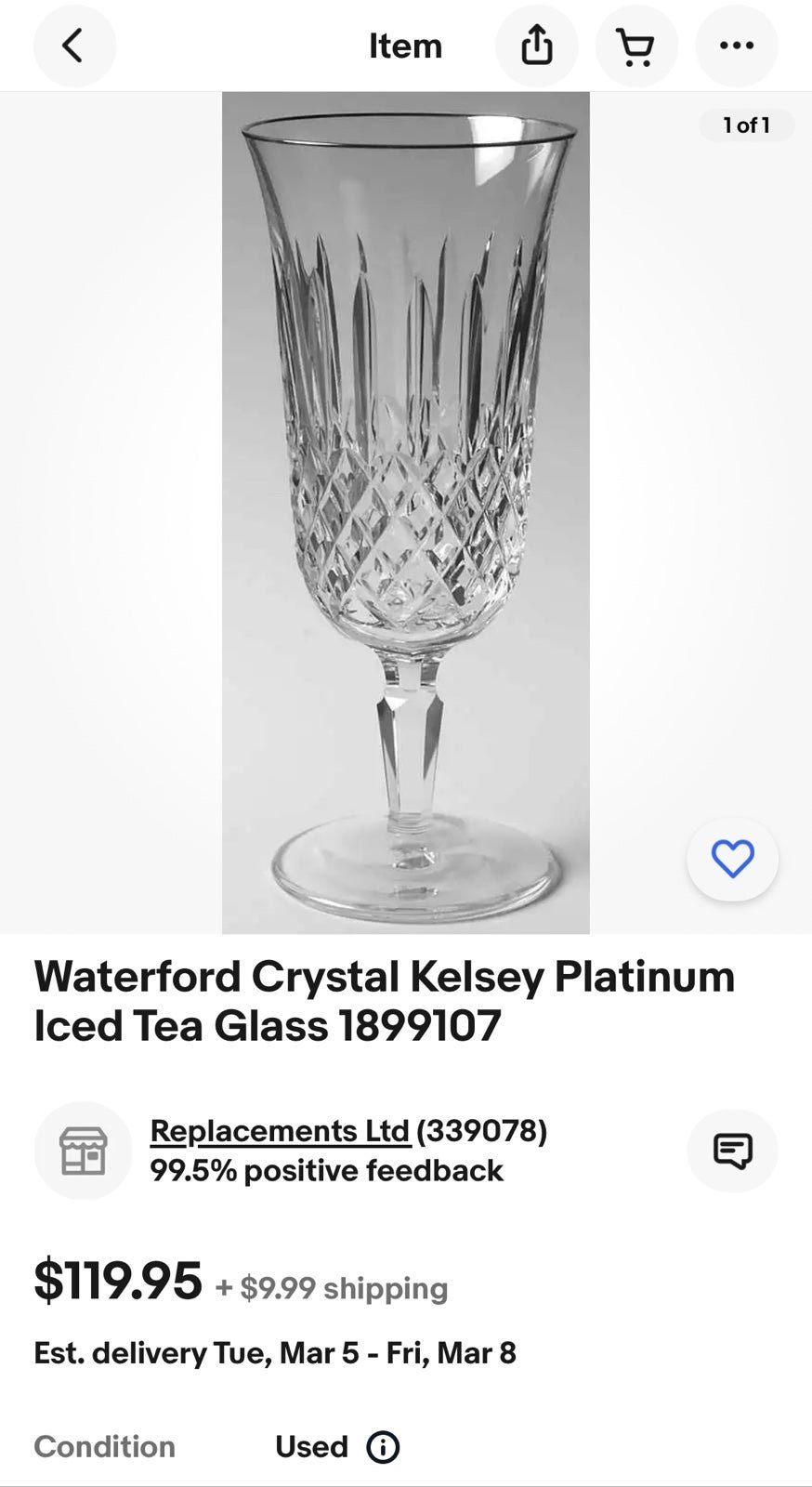Viewport: 812px width, 1487px height.
Task: Share this Waterford glass listing
Action: point(536,46)
